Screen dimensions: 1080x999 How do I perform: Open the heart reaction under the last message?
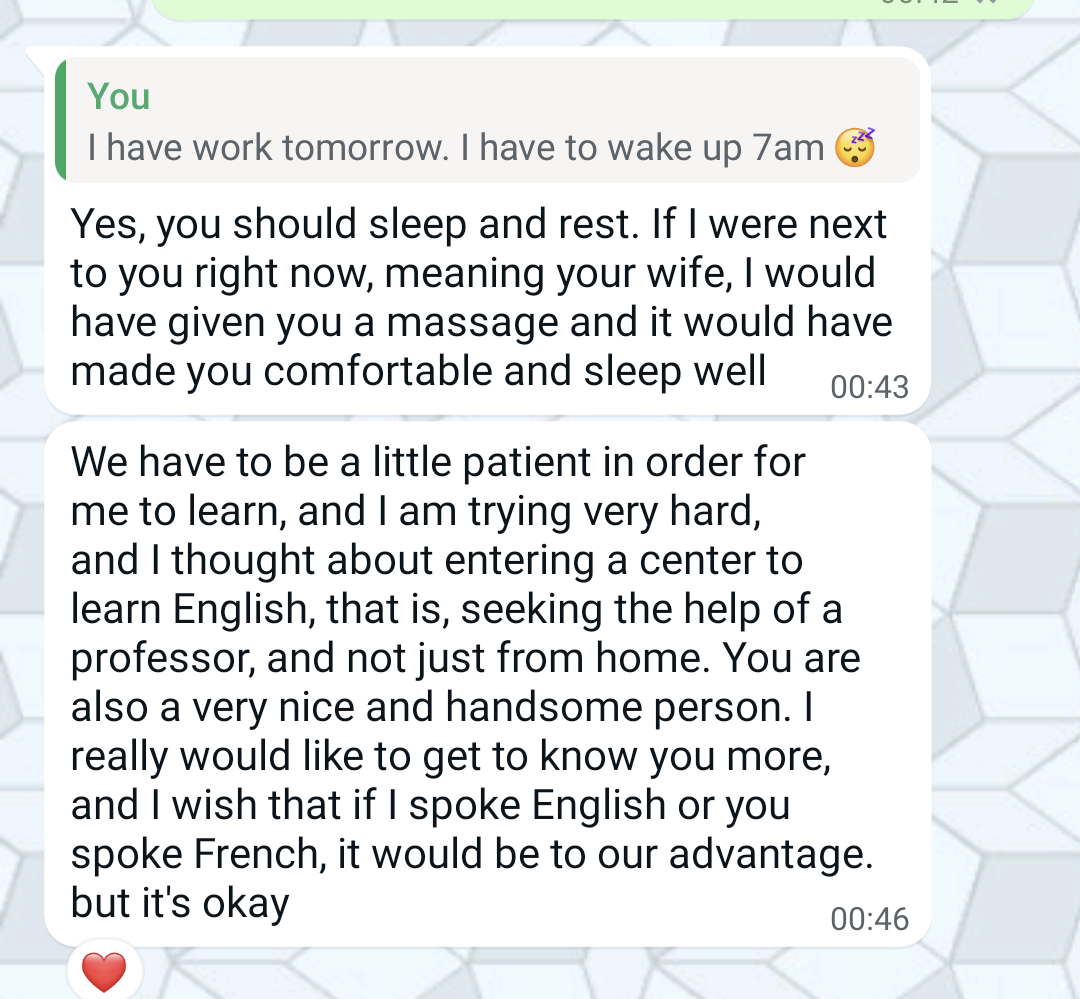pos(104,972)
